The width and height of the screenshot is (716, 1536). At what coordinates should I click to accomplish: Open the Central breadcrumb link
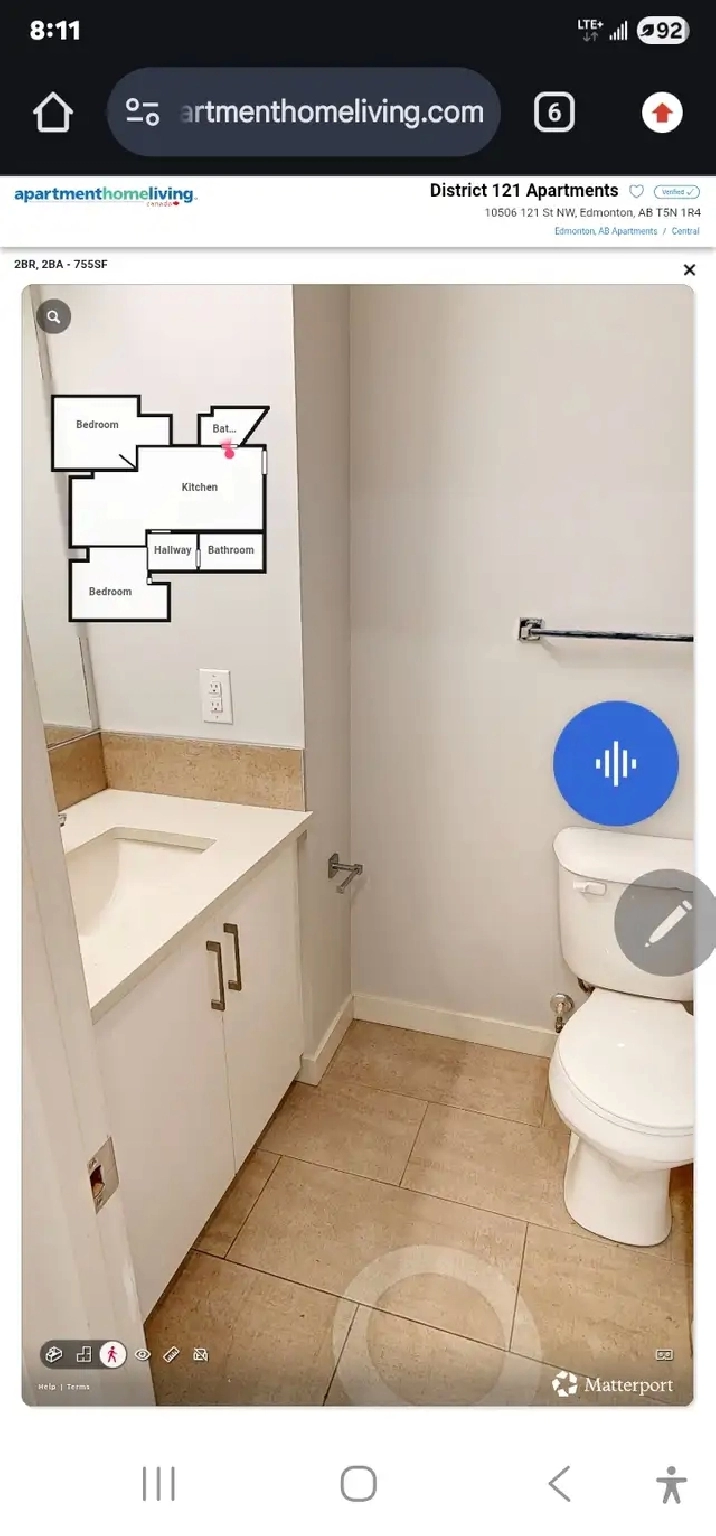[x=686, y=231]
